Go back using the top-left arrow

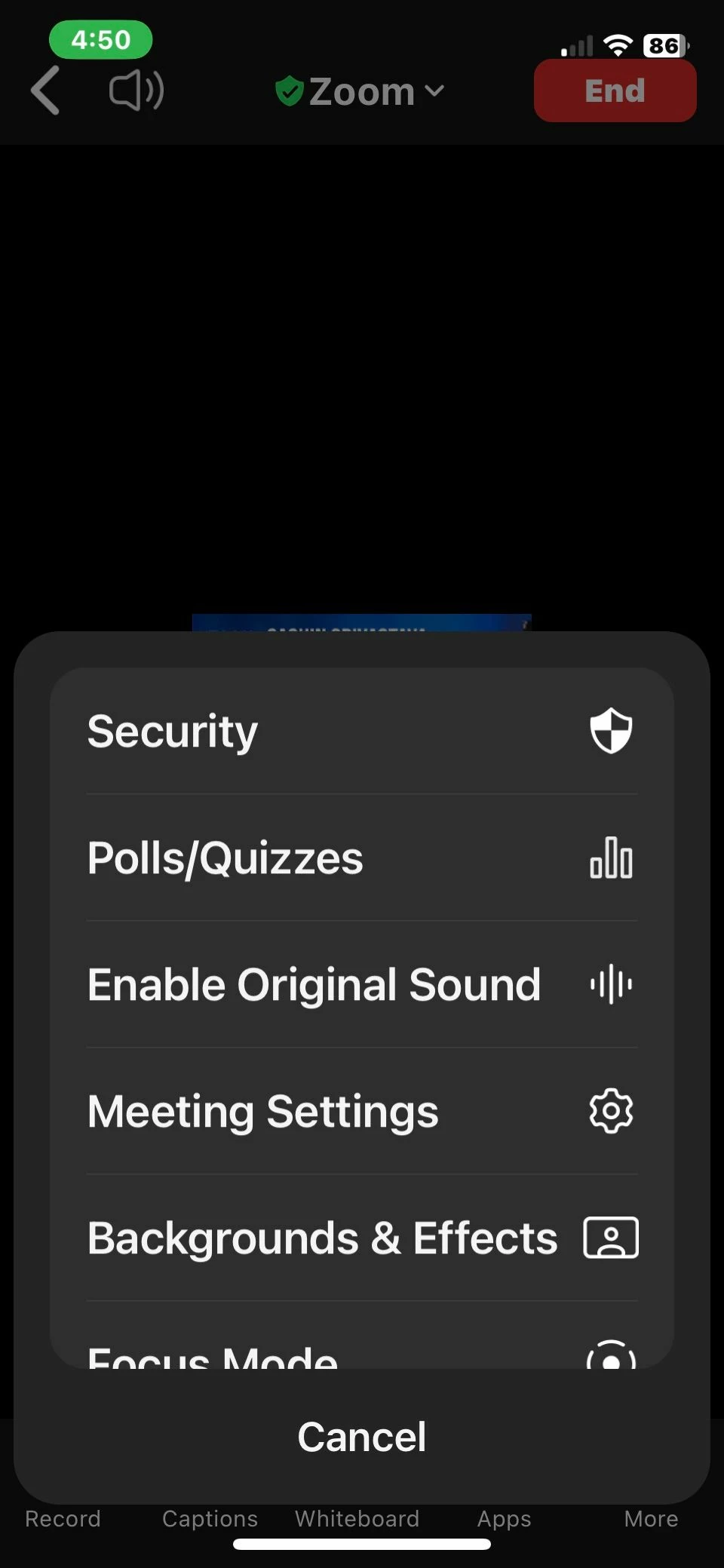(x=45, y=91)
